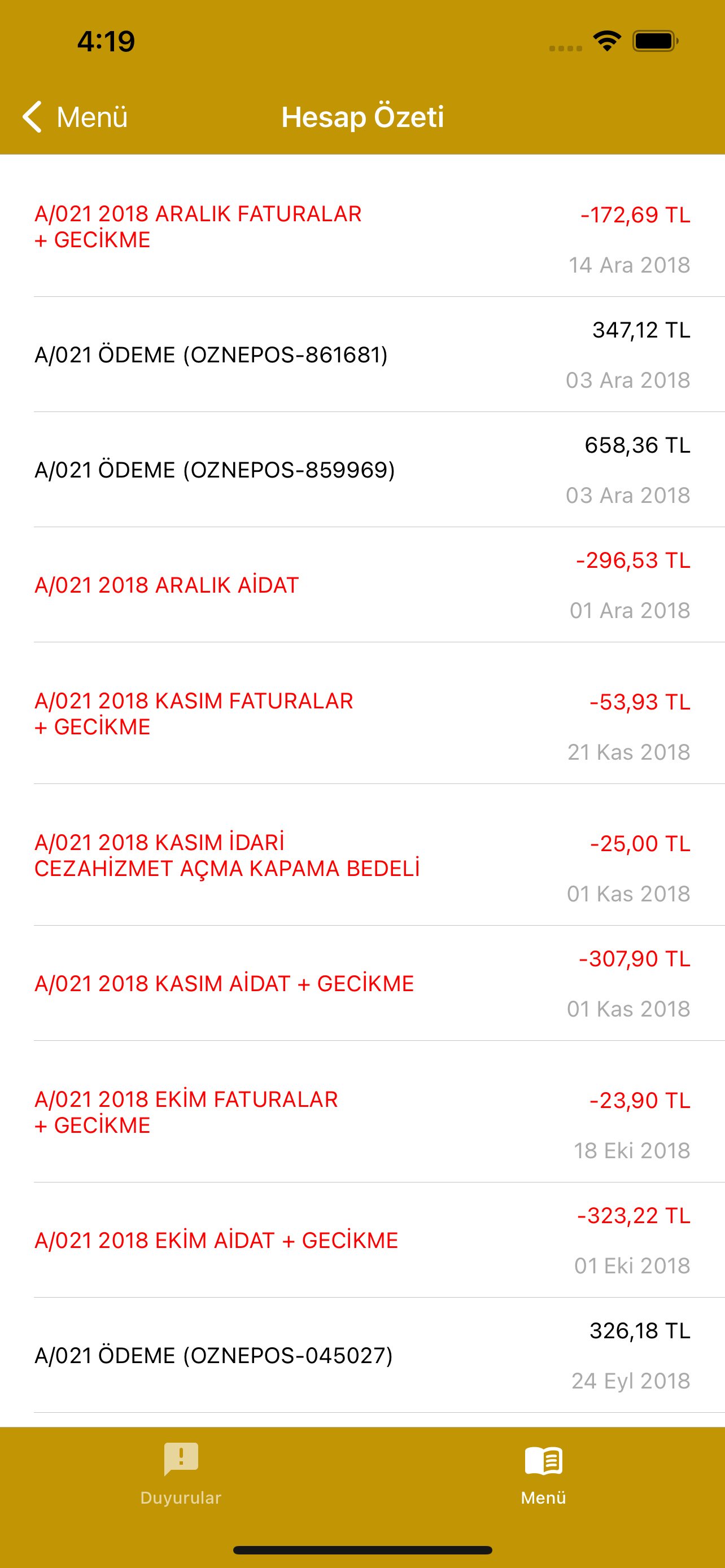Open KASIM İDARİ CEZA entry
725x1568 pixels.
point(362,855)
